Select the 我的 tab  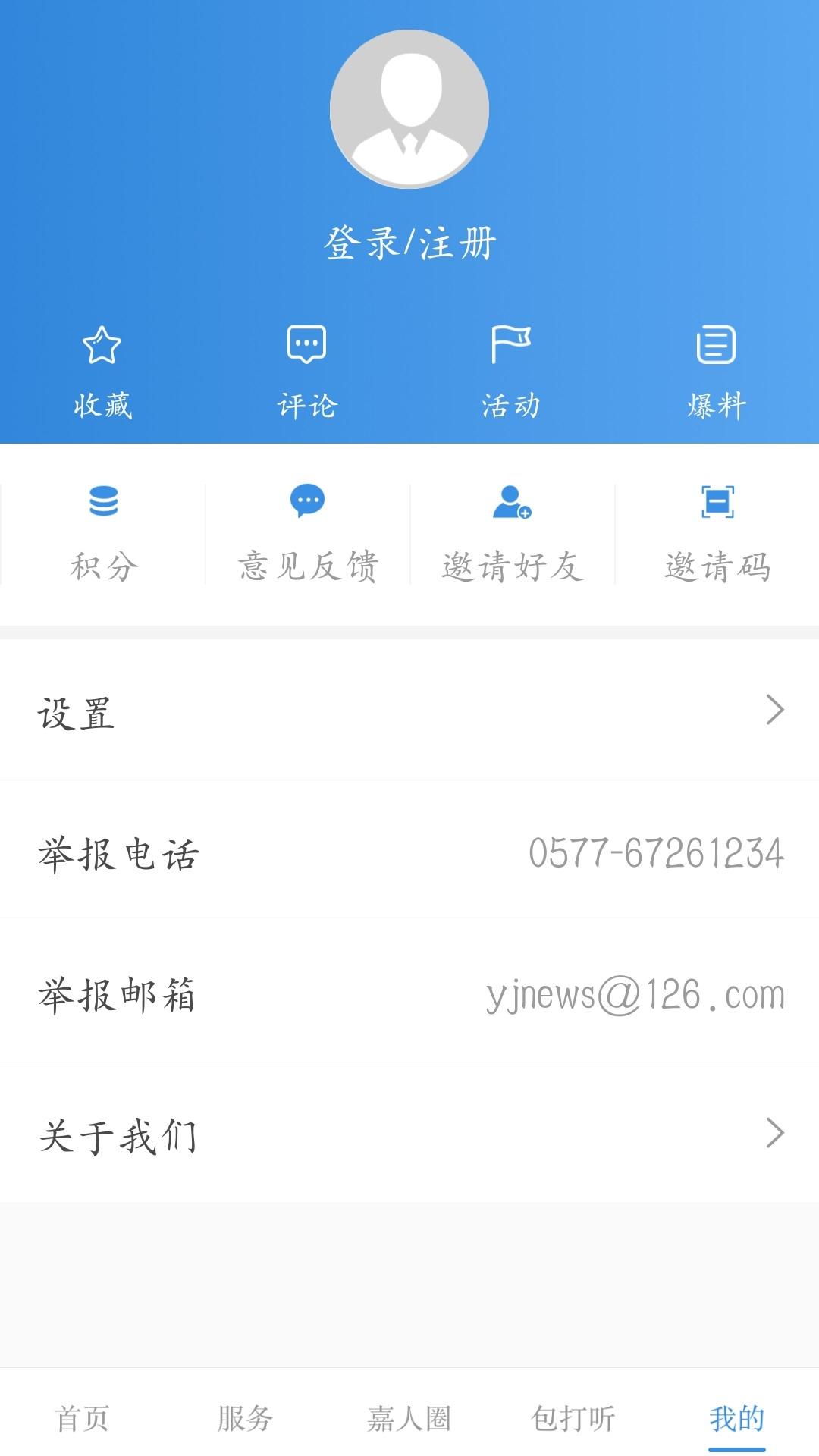point(736,1418)
